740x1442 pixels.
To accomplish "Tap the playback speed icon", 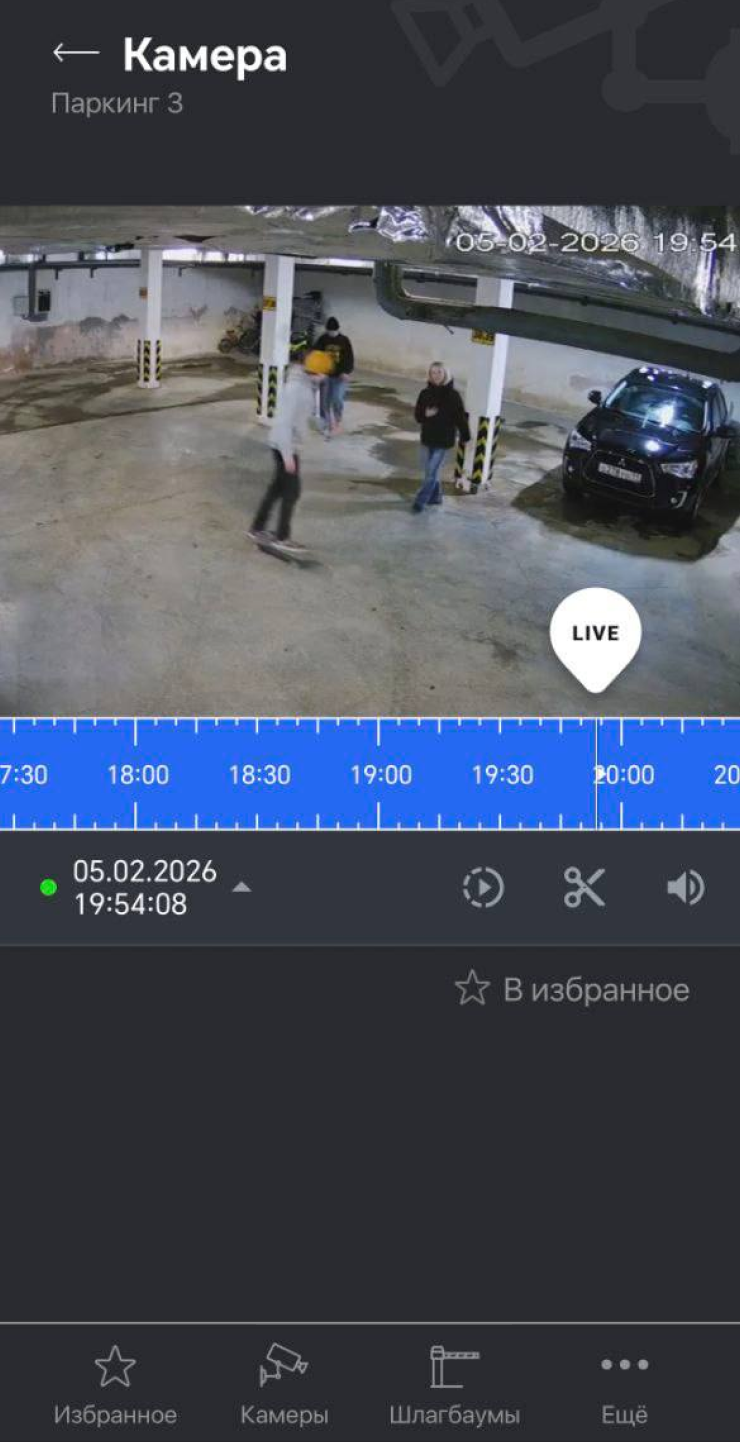I will point(483,888).
